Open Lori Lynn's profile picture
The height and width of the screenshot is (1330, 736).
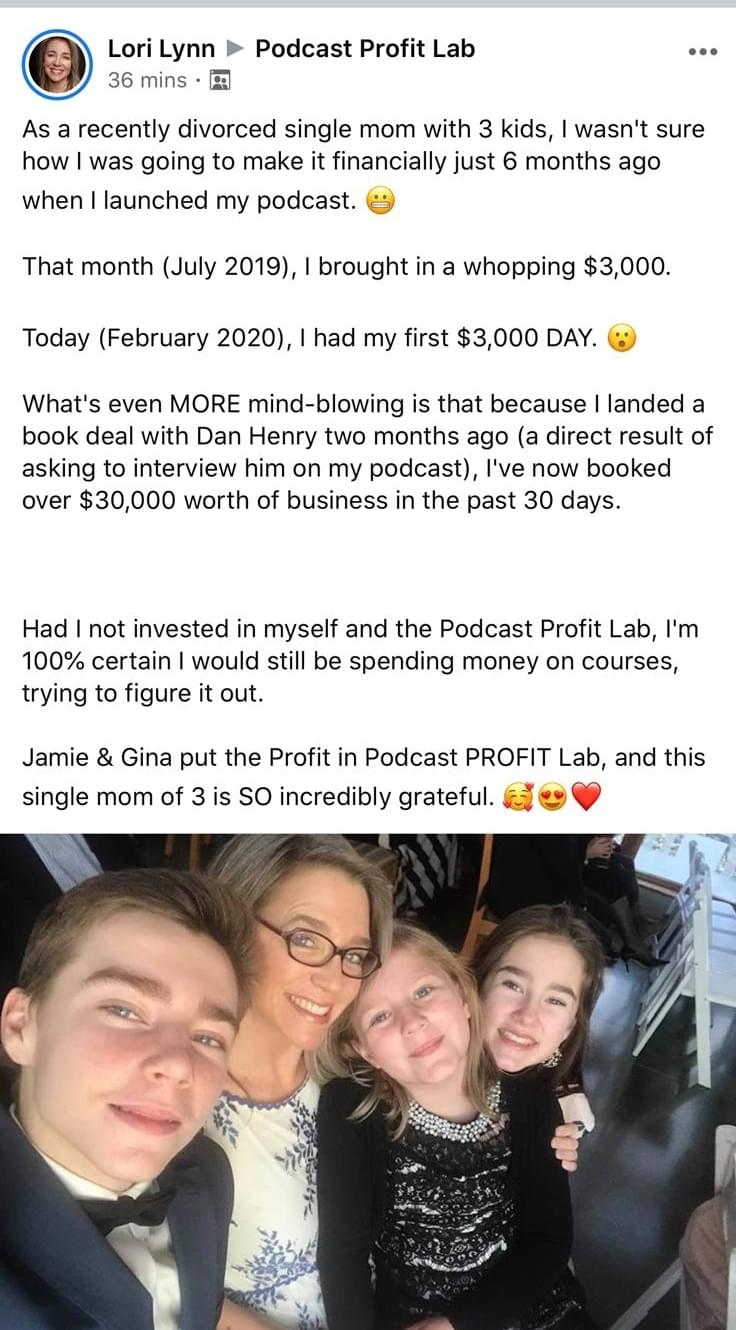pos(56,64)
